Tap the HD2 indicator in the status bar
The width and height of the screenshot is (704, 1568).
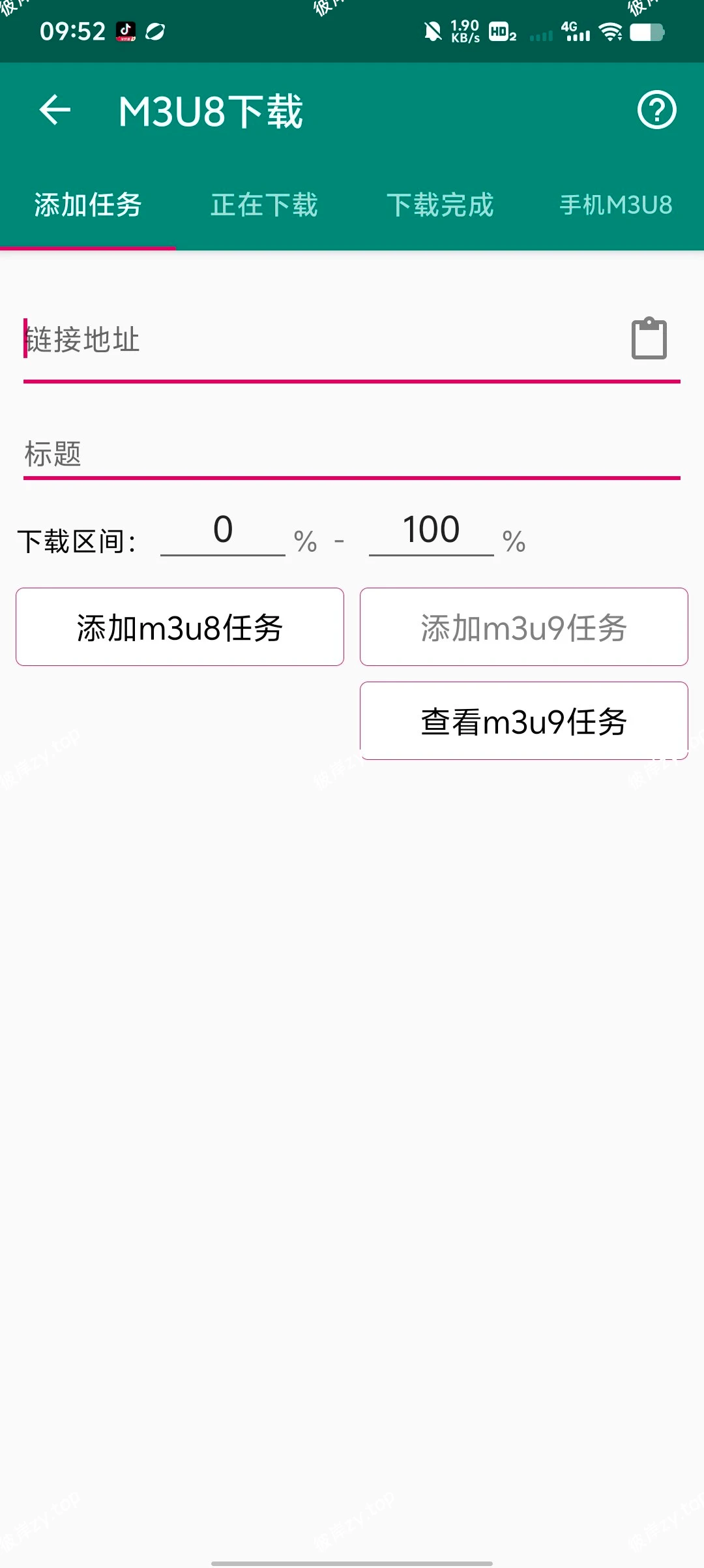(502, 31)
